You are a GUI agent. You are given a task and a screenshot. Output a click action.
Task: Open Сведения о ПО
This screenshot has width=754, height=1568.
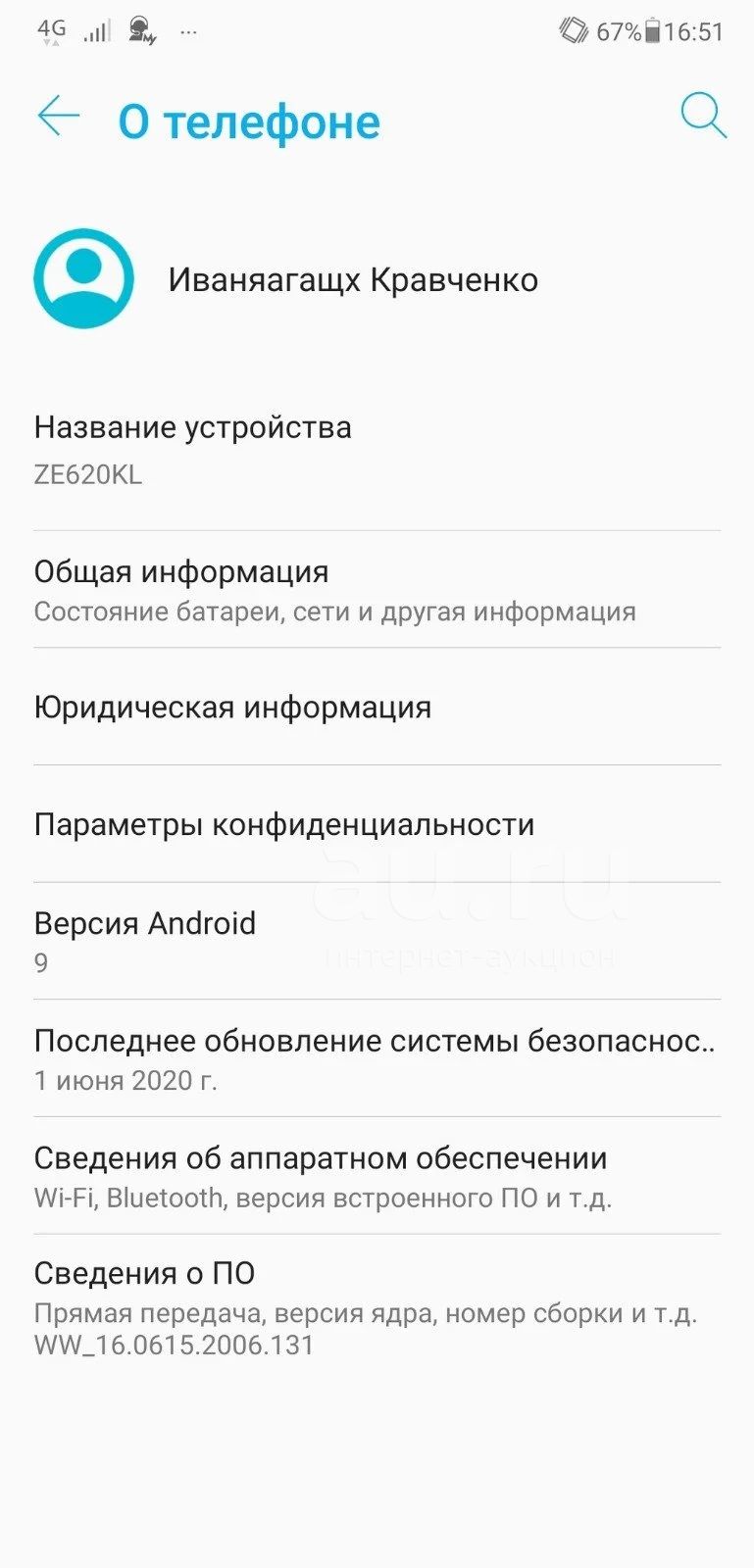point(377,1307)
